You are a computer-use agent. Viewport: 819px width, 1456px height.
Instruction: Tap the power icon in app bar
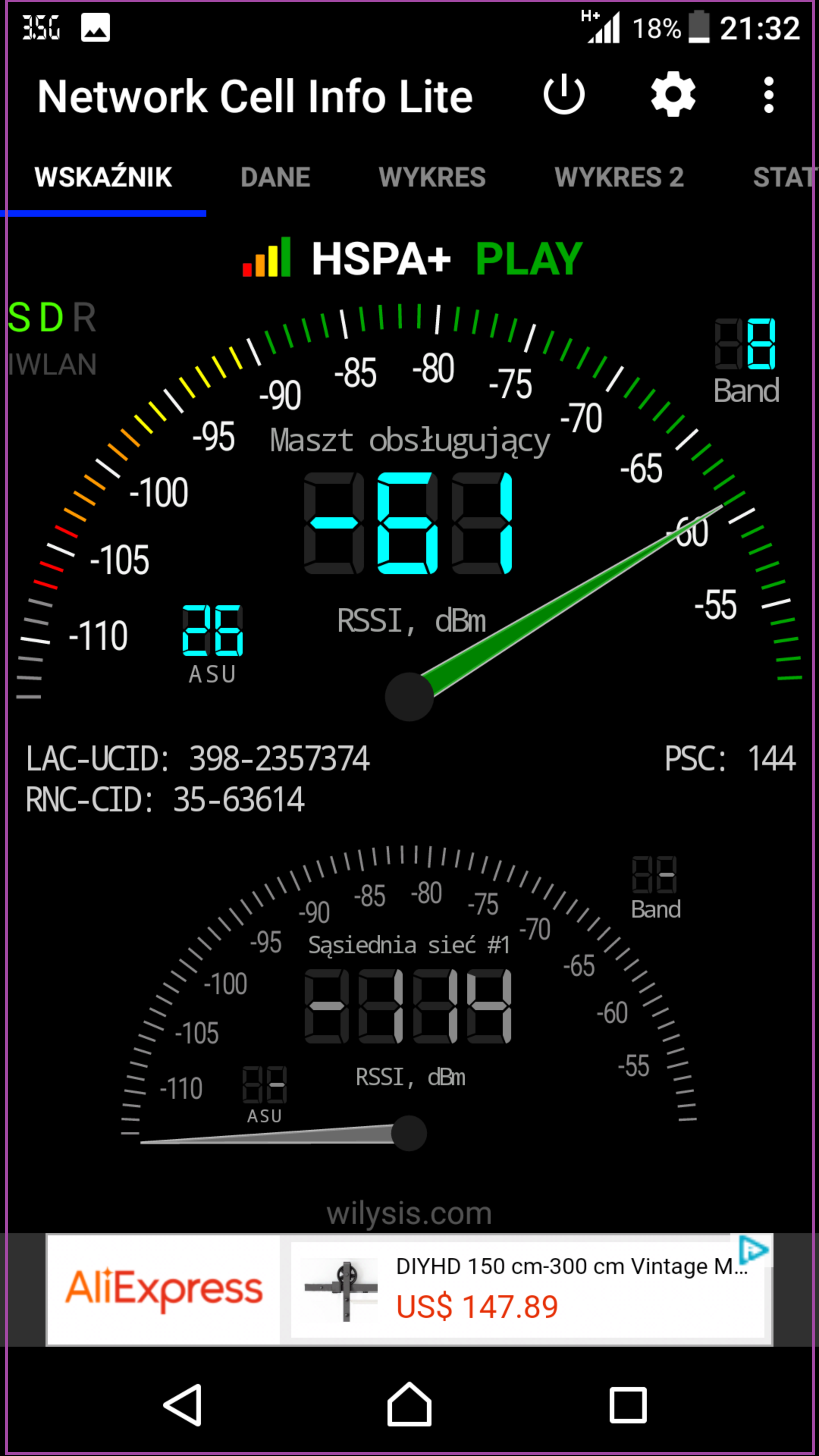coord(563,94)
